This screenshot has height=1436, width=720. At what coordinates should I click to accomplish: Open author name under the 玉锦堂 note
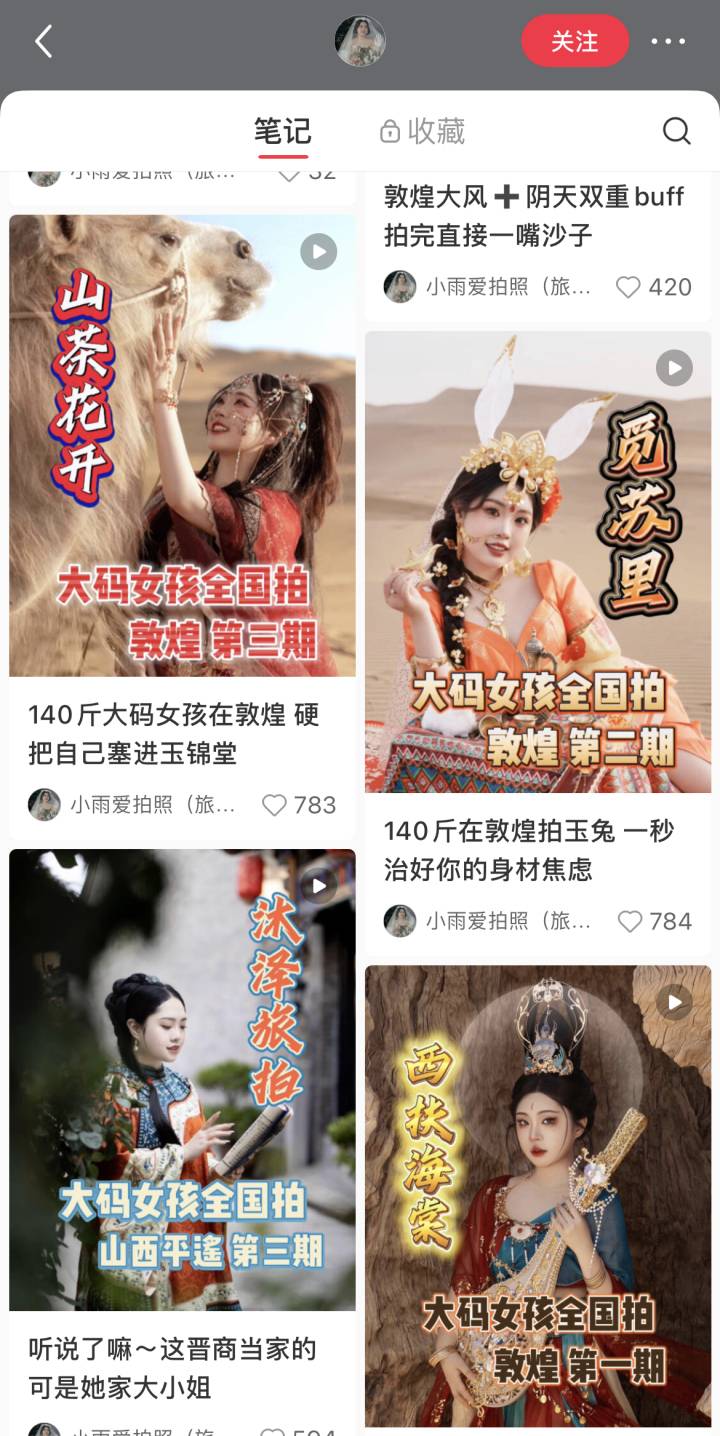(152, 805)
